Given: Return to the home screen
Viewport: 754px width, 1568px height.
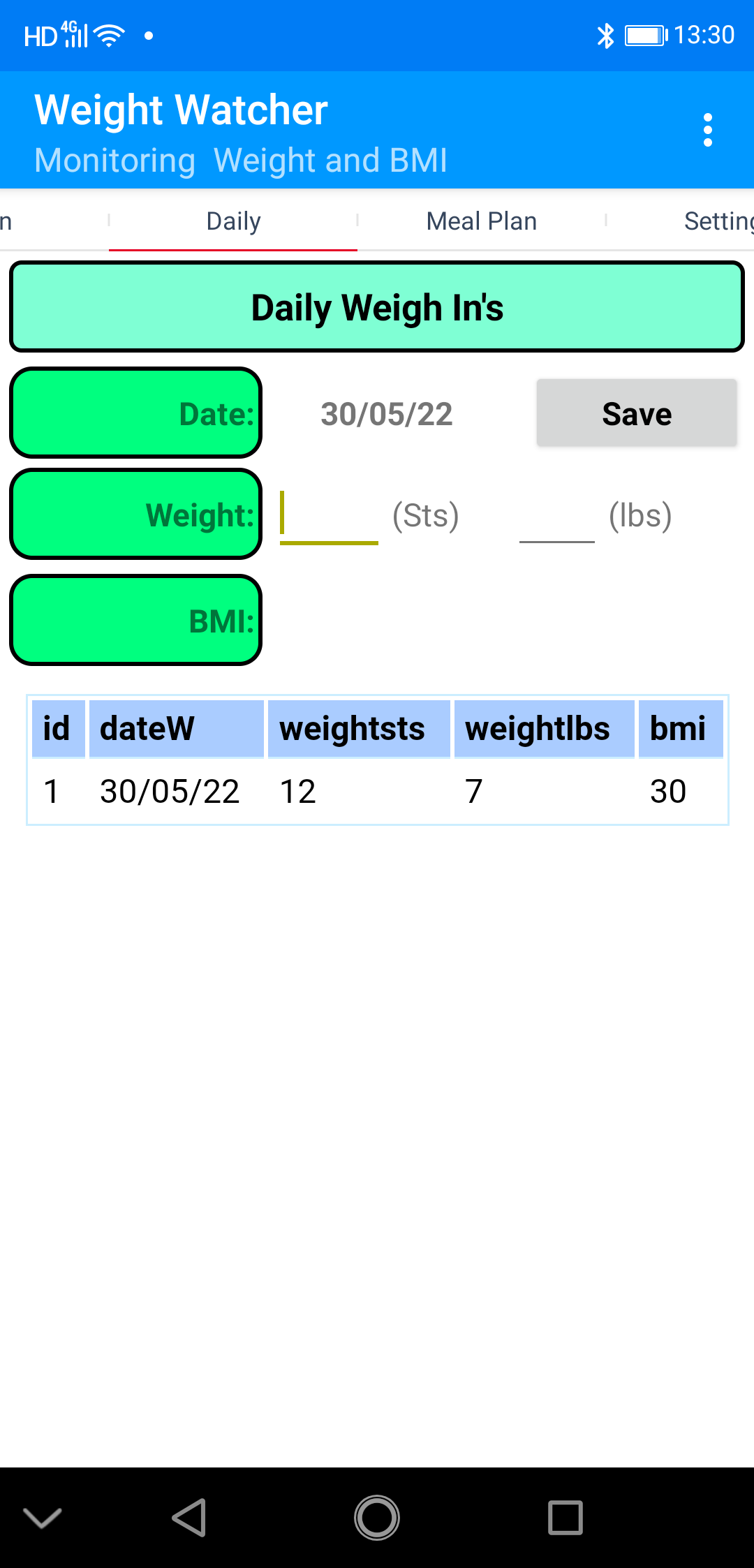Looking at the screenshot, I should pyautogui.click(x=377, y=1517).
